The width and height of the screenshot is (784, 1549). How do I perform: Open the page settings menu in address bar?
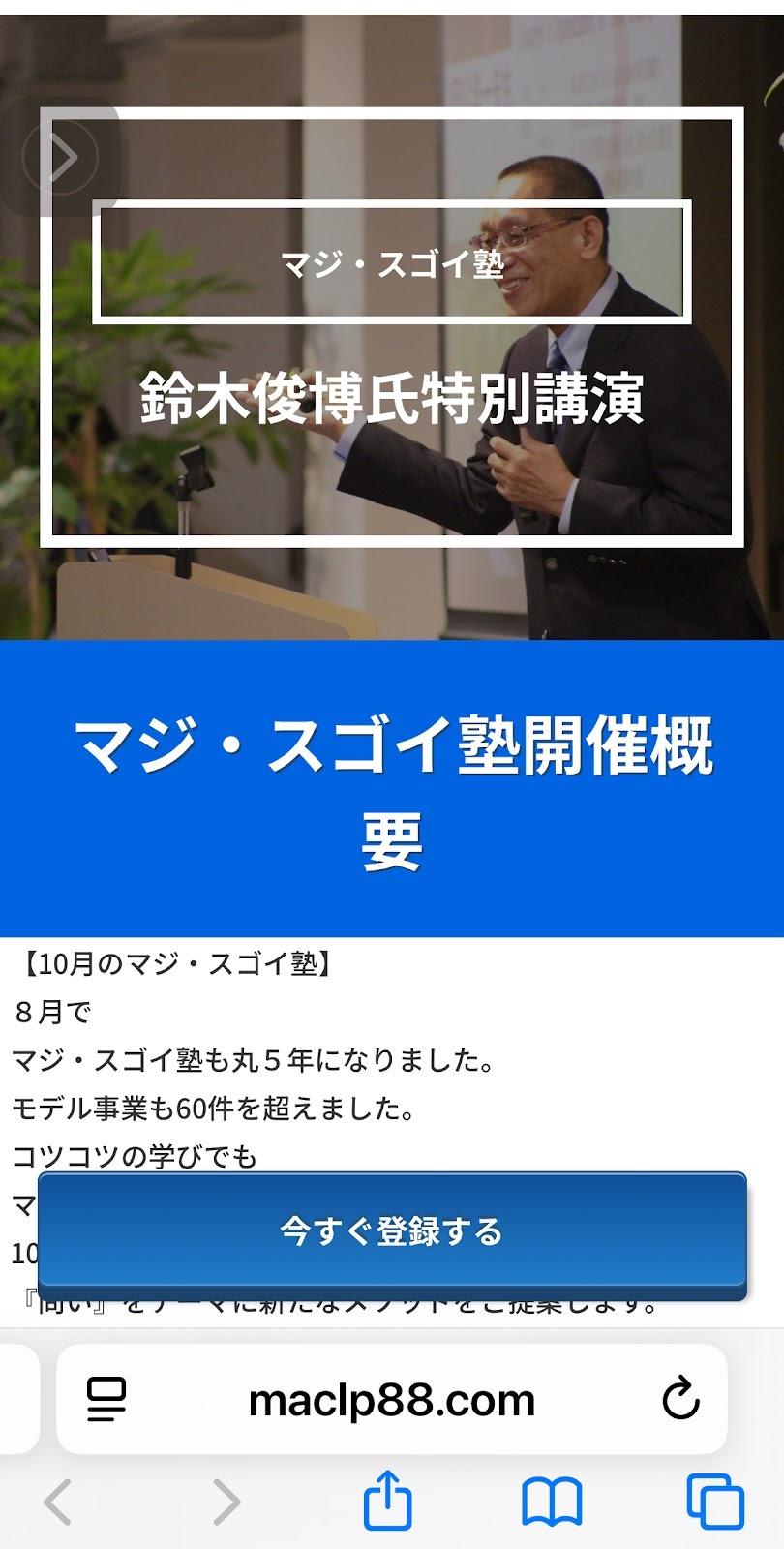(106, 1400)
